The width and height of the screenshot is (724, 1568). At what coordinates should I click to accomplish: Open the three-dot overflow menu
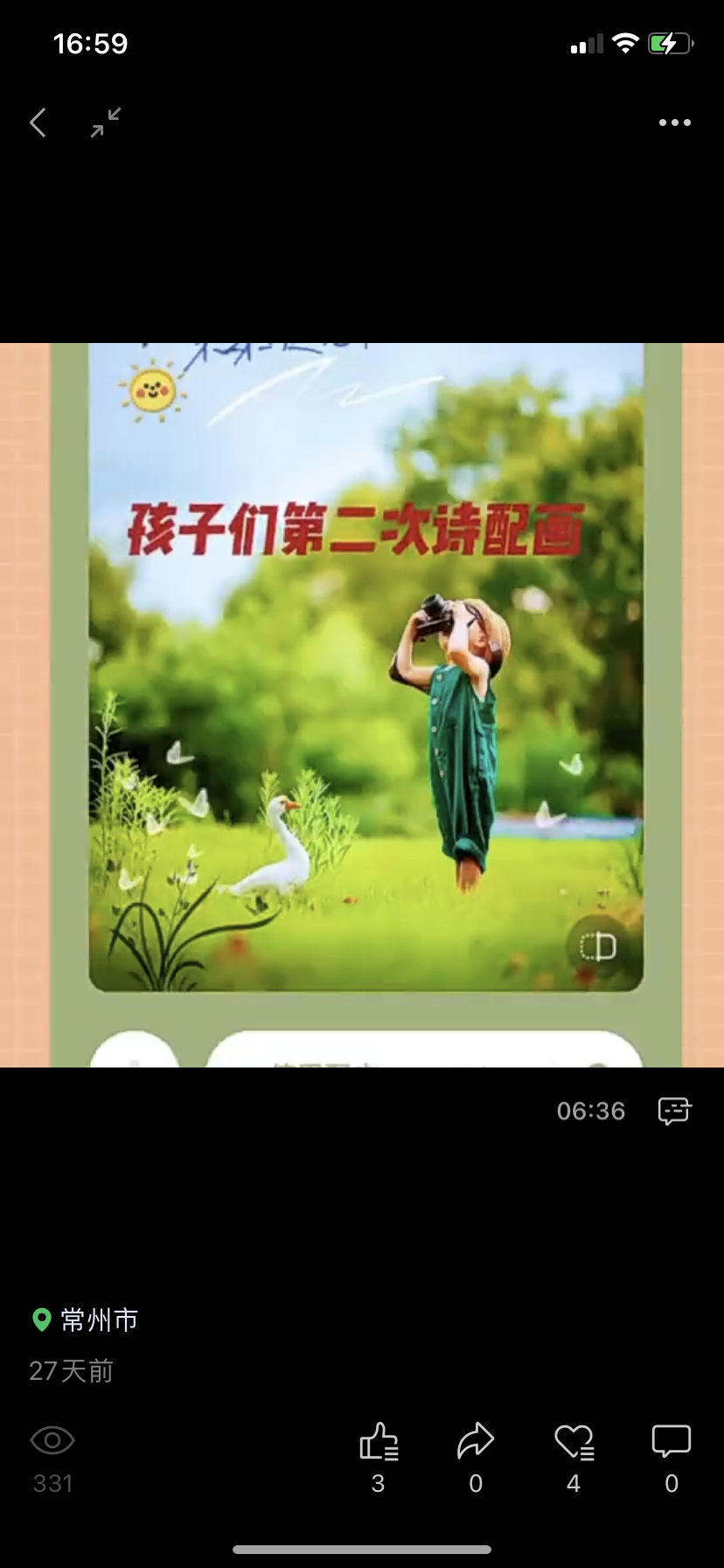click(x=674, y=122)
